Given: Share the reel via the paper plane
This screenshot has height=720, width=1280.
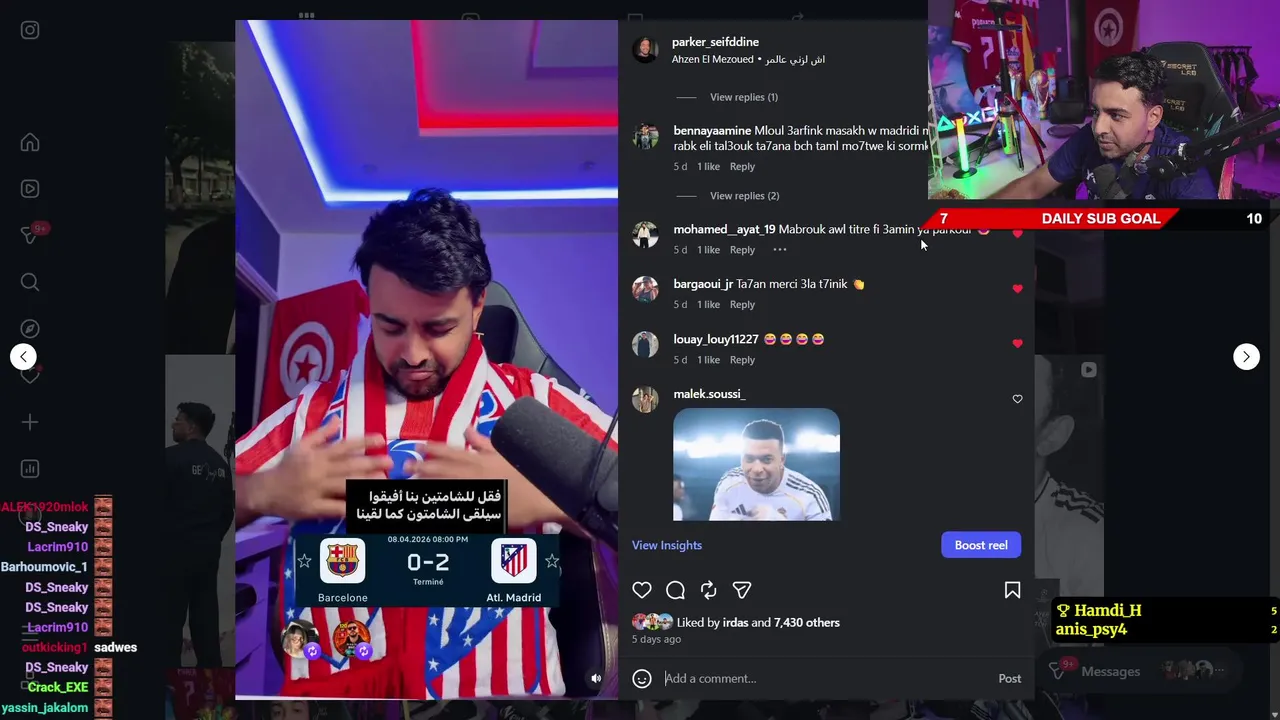Looking at the screenshot, I should [x=741, y=590].
